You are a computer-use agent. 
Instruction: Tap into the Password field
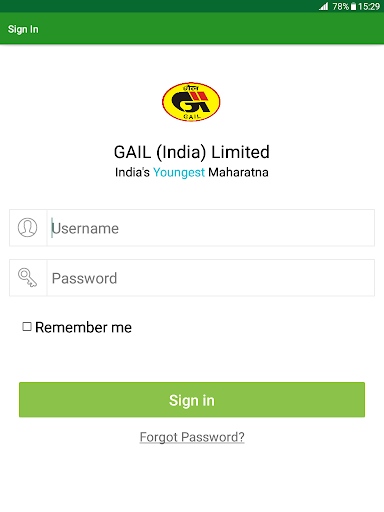211,278
